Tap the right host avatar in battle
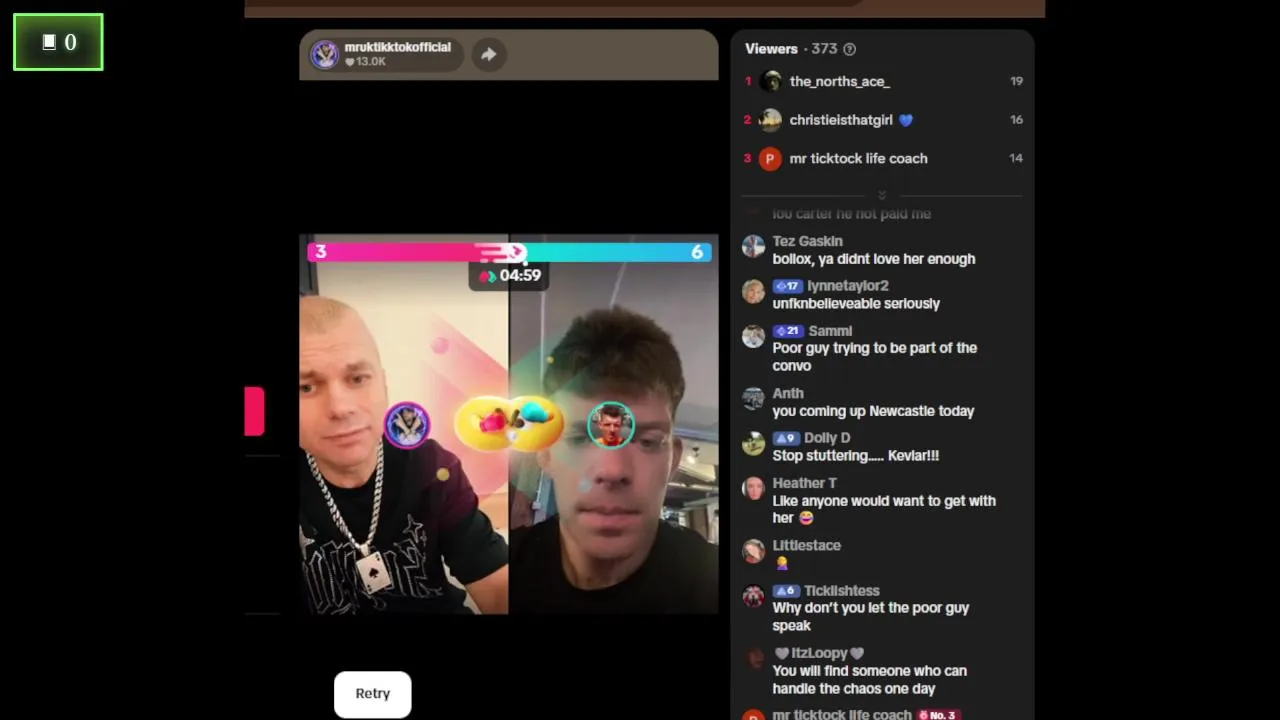 tap(610, 425)
